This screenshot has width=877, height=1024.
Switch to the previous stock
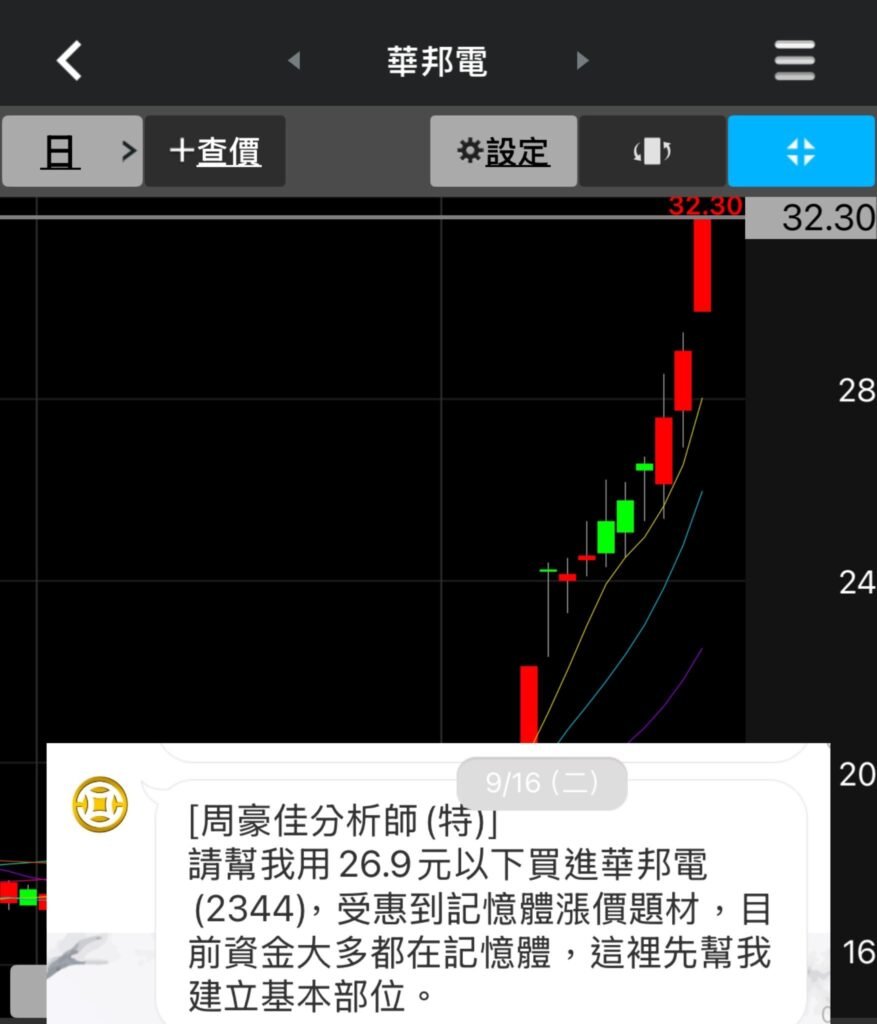pos(294,61)
